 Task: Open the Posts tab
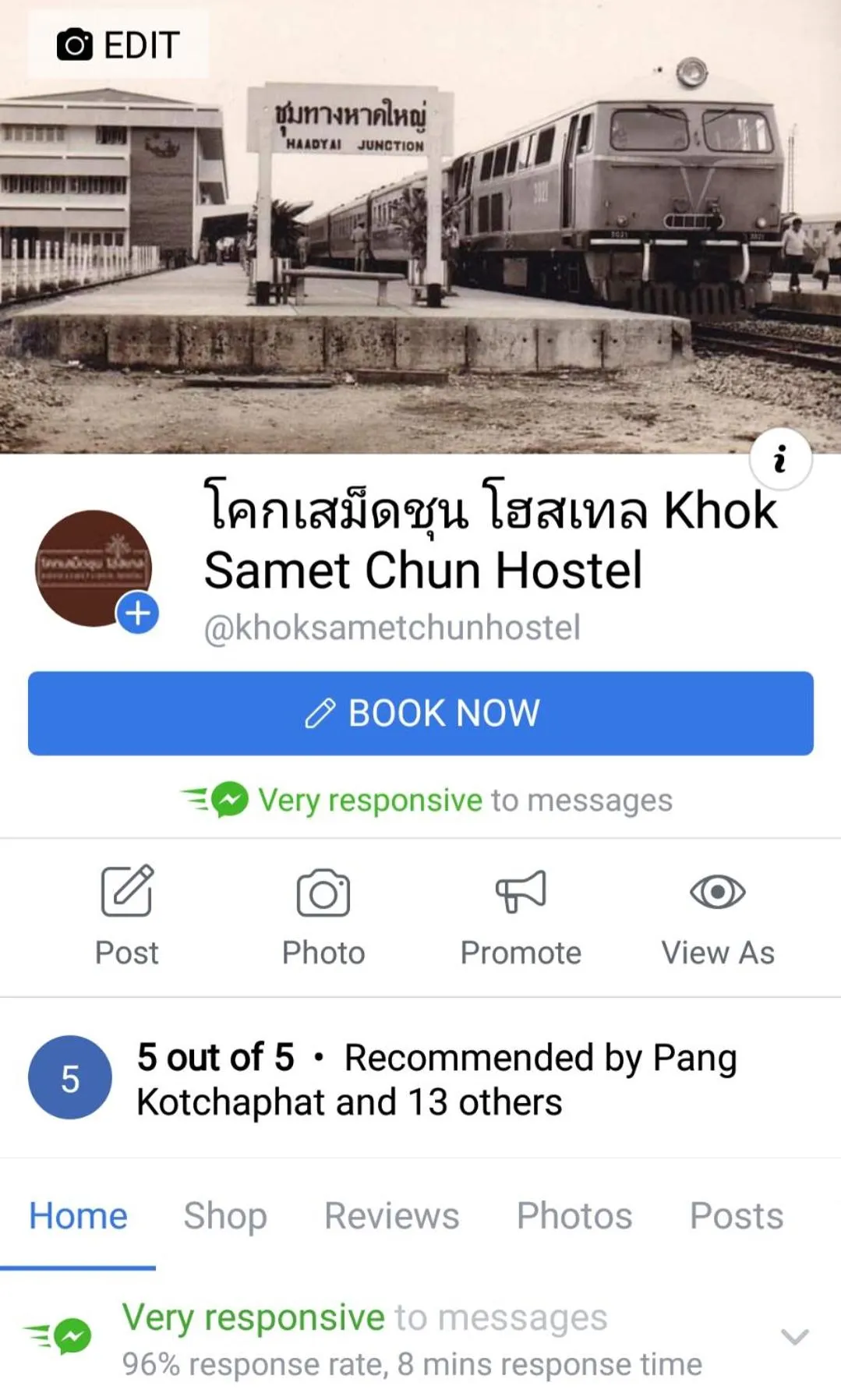click(734, 1215)
